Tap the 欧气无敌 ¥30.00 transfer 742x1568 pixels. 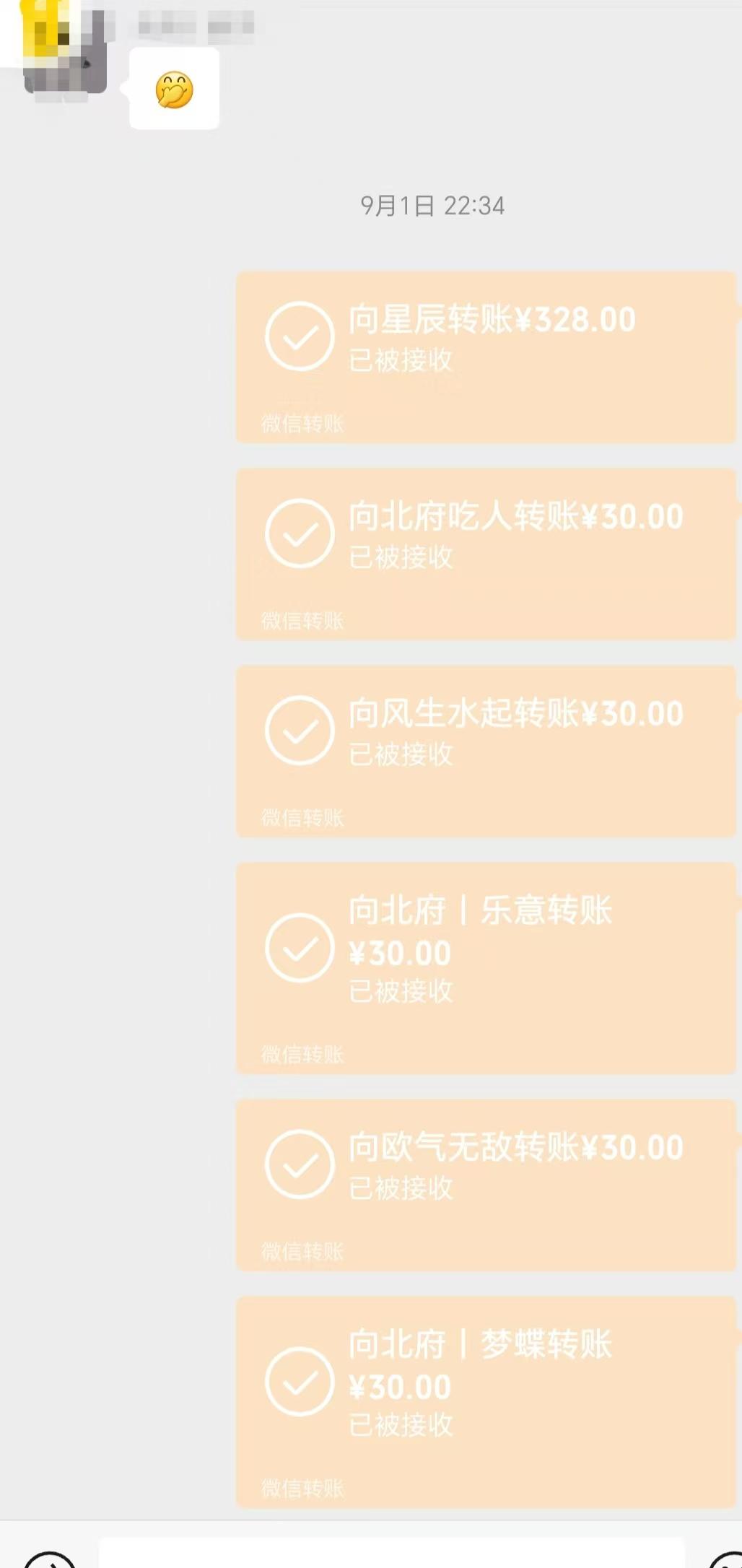(485, 1185)
